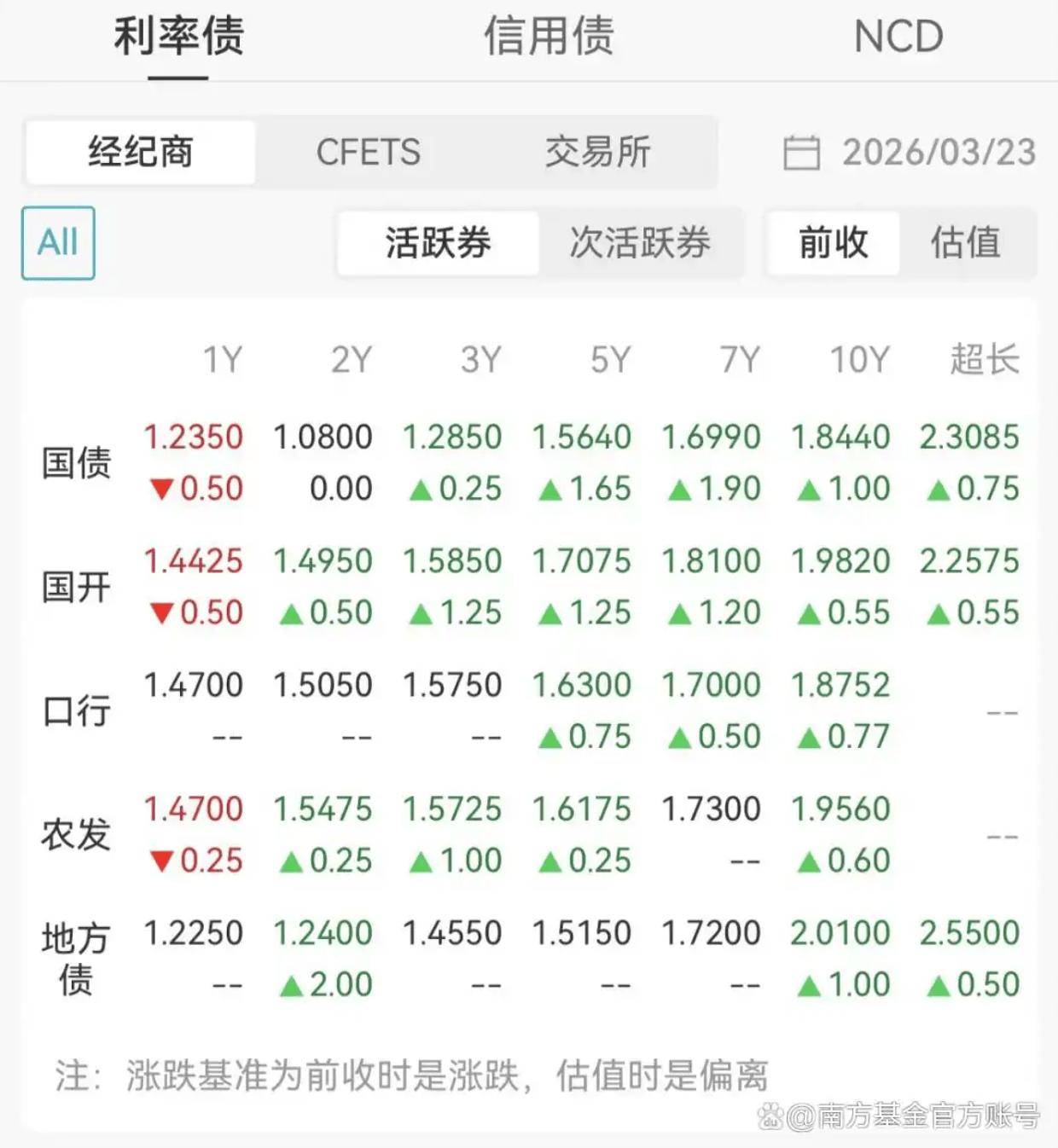Open the All filter selector
This screenshot has height=1148, width=1058.
[x=57, y=242]
